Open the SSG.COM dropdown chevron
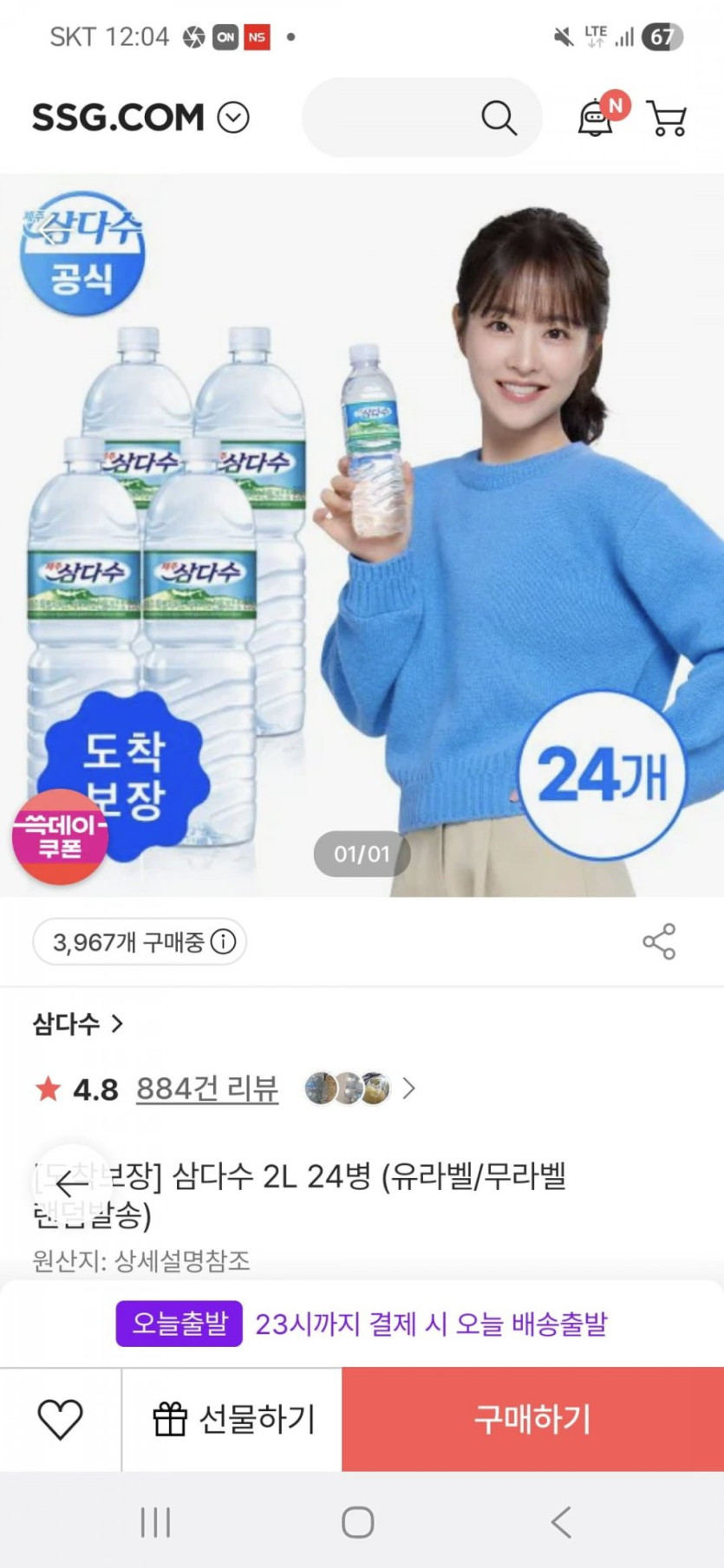This screenshot has height=1568, width=724. 233,117
